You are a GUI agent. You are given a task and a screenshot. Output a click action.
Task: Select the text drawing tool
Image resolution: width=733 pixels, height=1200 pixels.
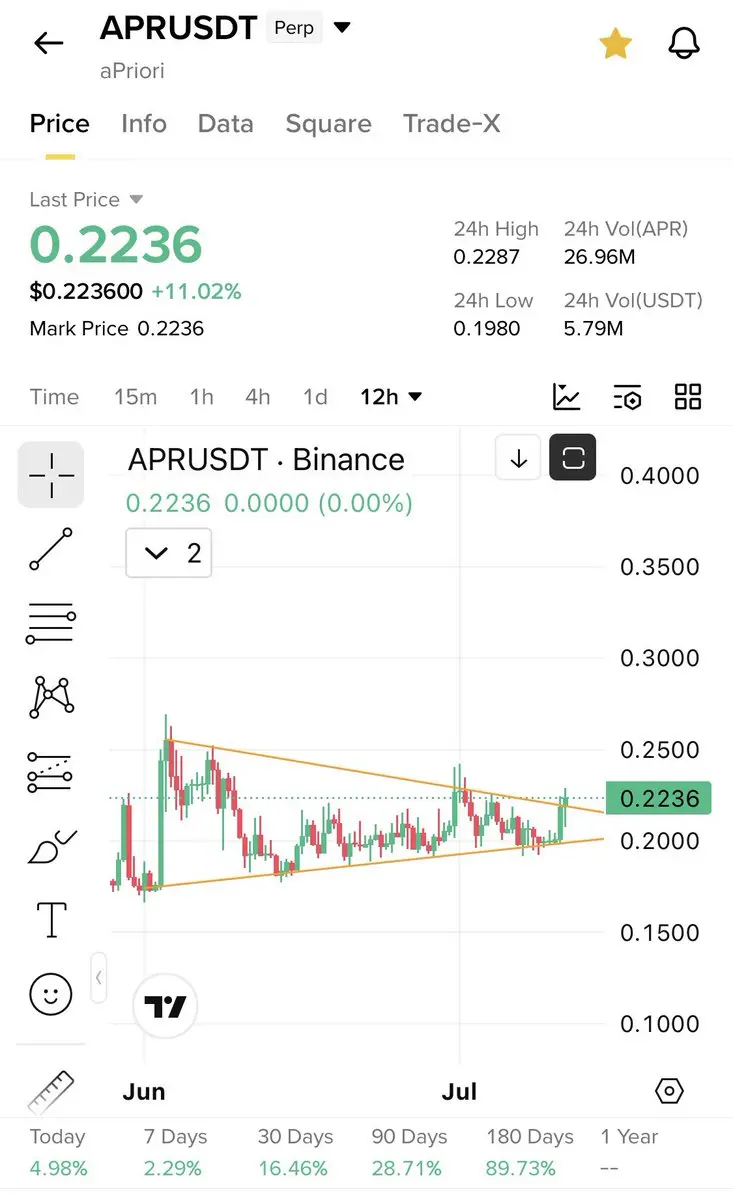51,919
